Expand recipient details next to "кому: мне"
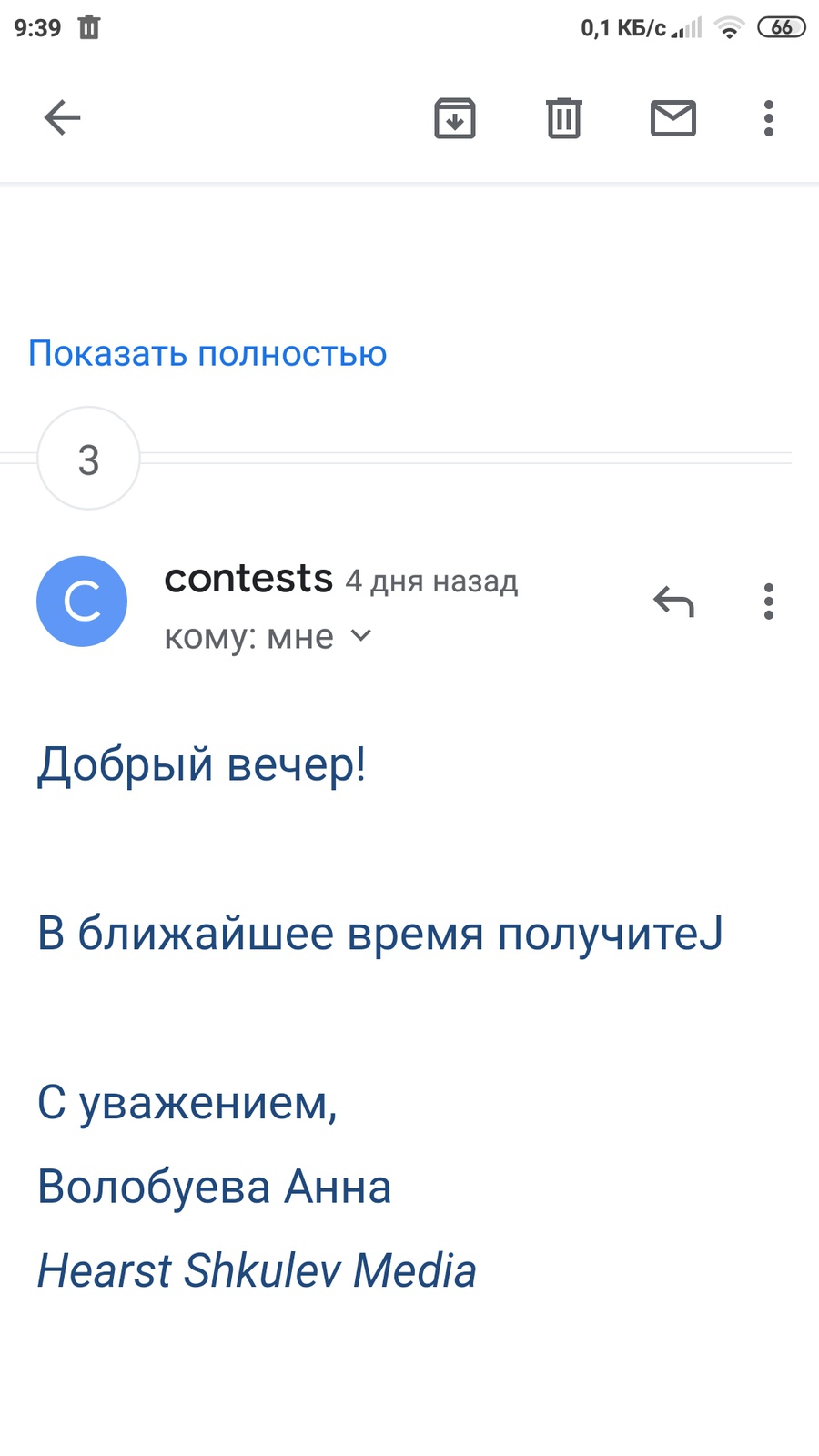The image size is (819, 1456). click(361, 636)
